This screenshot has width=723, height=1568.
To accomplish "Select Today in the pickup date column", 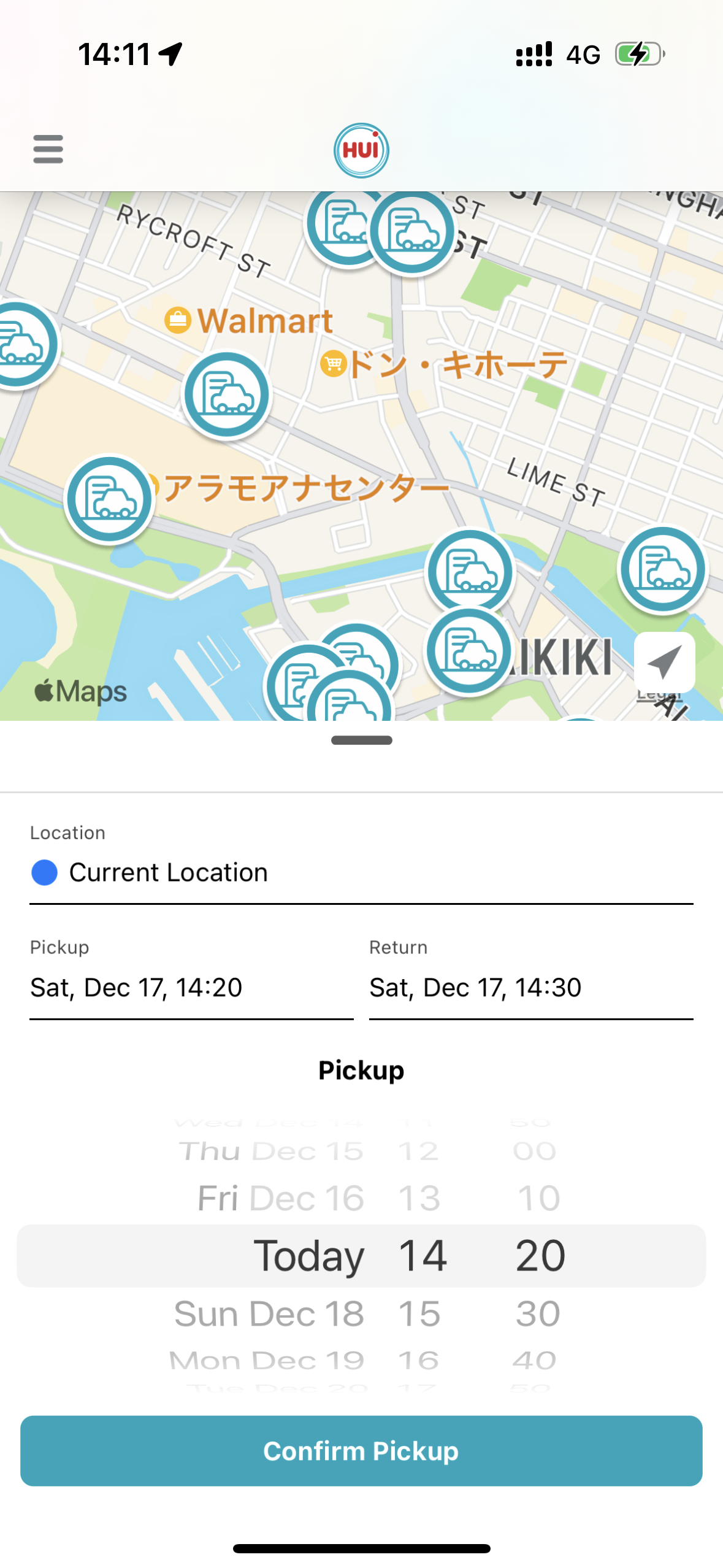I will click(309, 1255).
